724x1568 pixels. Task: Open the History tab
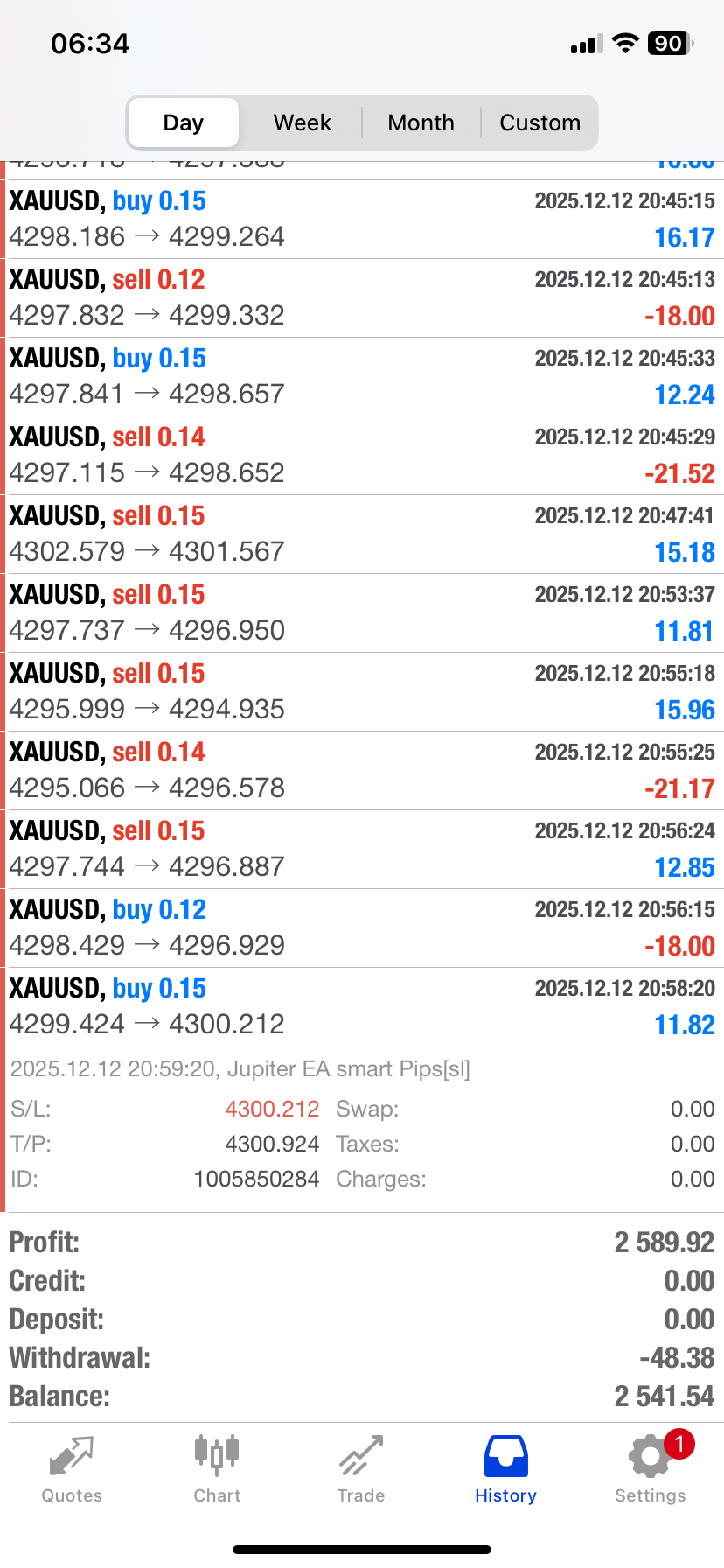[505, 1470]
